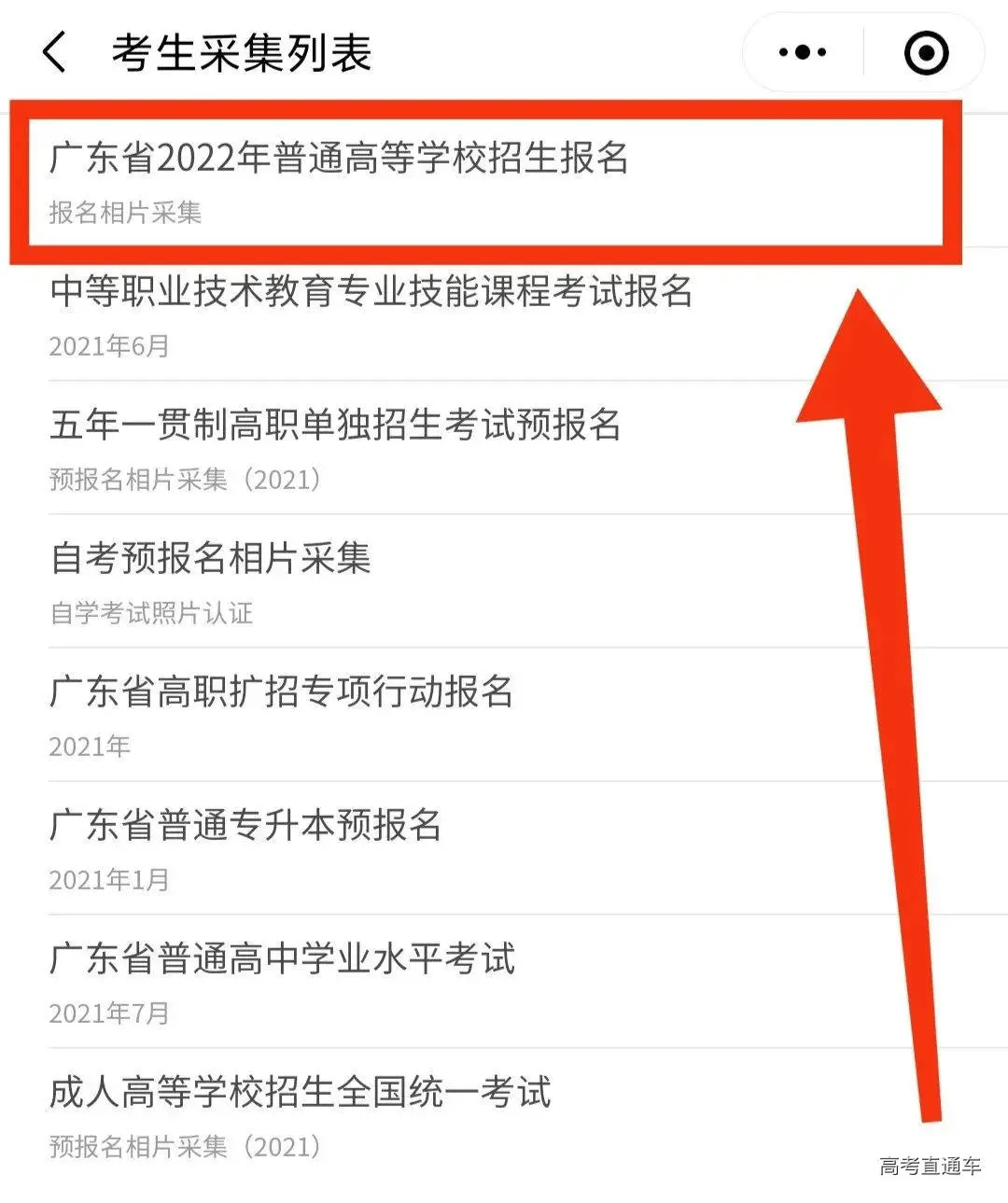Click the three-dot more options icon
Viewport: 1008px width, 1203px height.
coord(801,53)
